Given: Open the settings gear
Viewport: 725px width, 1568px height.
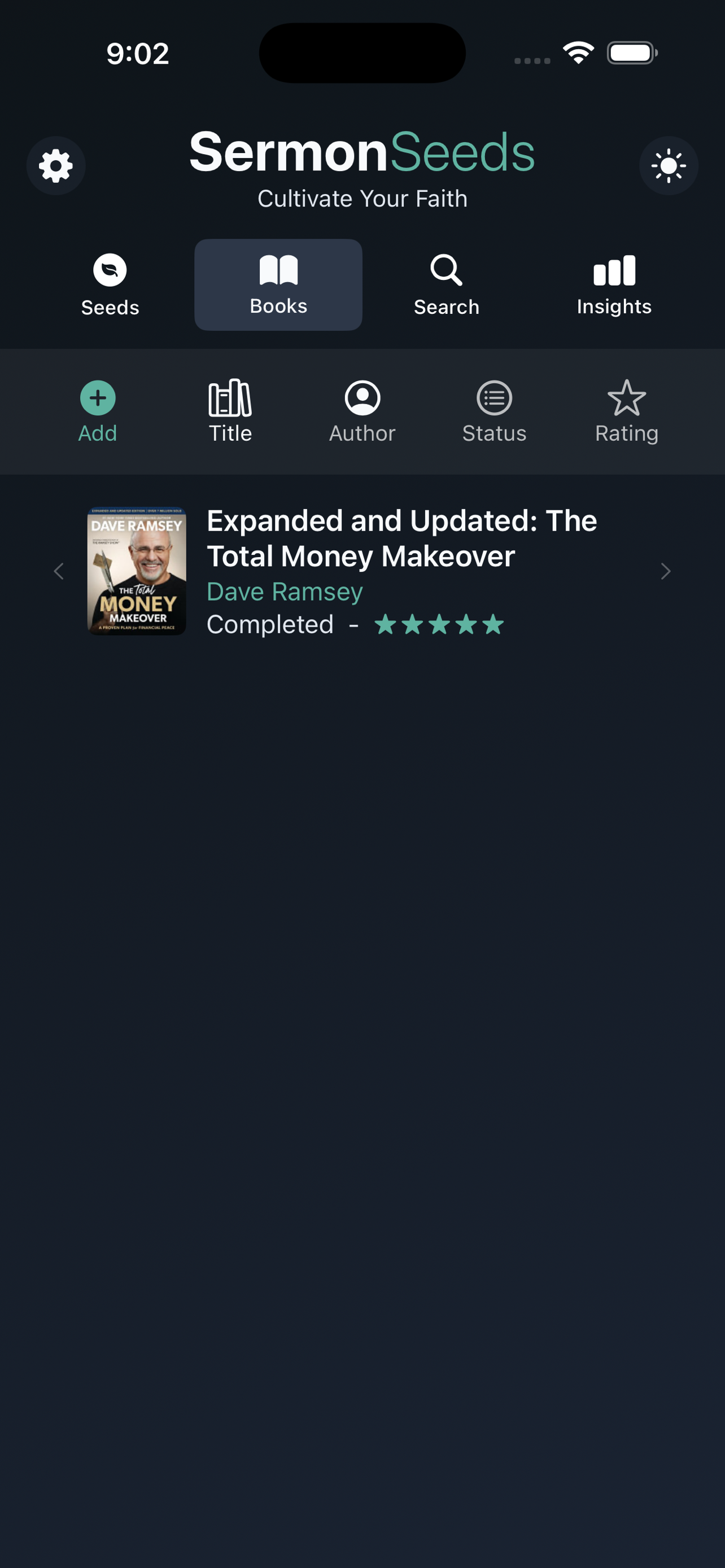Looking at the screenshot, I should [x=56, y=165].
